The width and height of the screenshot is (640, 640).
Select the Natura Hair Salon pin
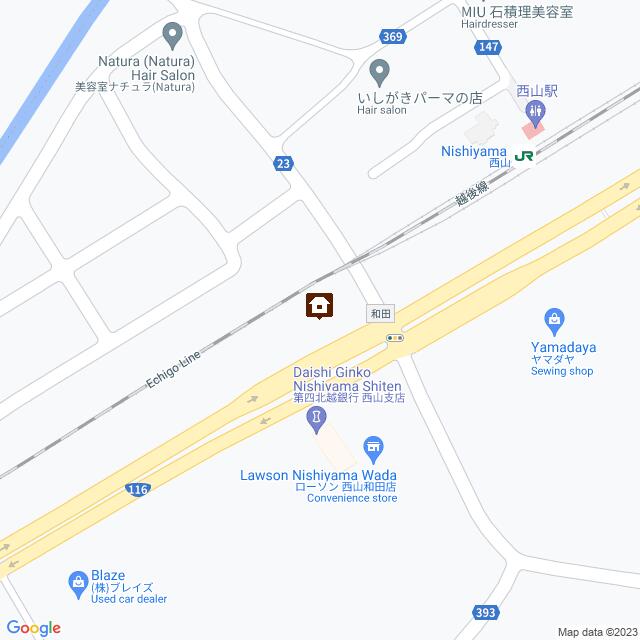pyautogui.click(x=171, y=37)
